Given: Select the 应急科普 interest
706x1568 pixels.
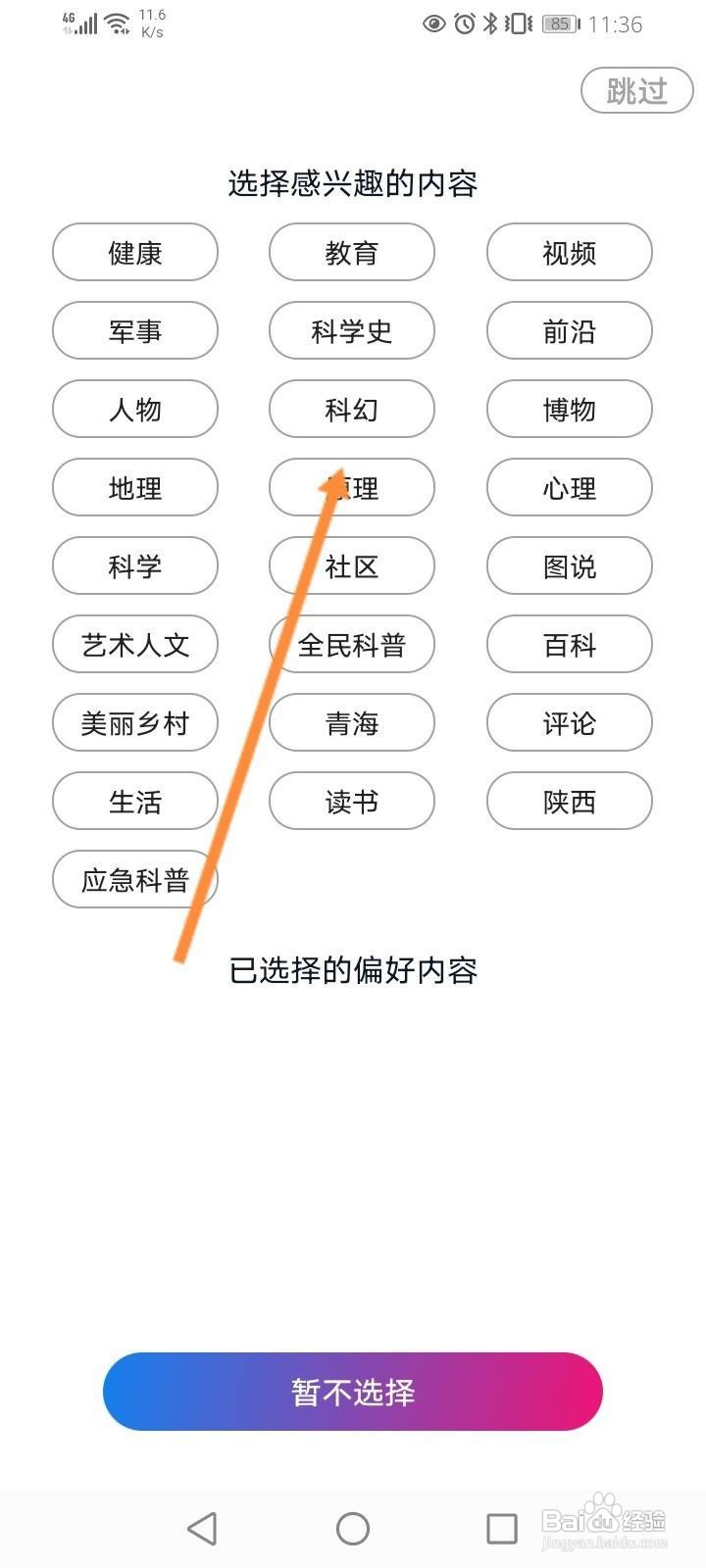Looking at the screenshot, I should [134, 879].
